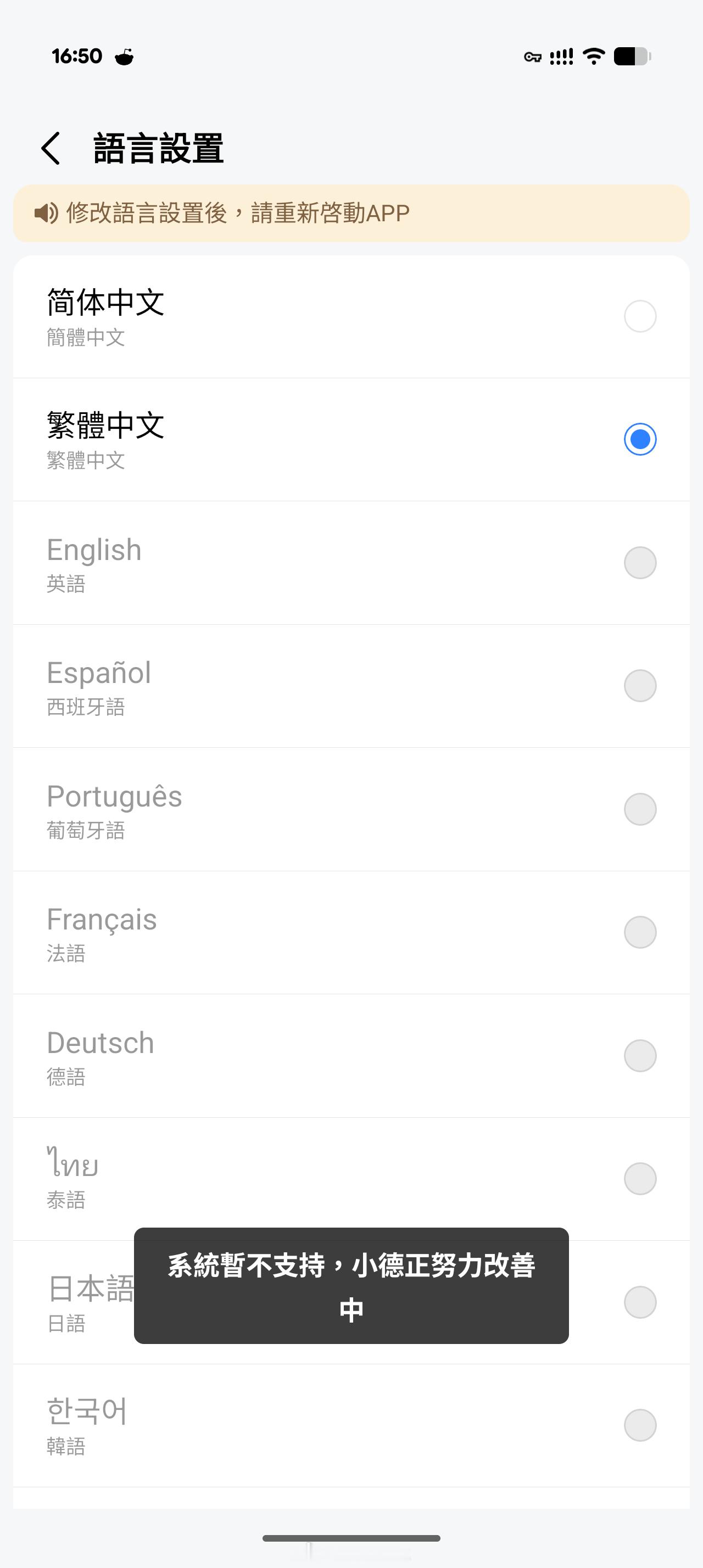Select the Português radio button
The image size is (703, 1568).
tap(639, 808)
